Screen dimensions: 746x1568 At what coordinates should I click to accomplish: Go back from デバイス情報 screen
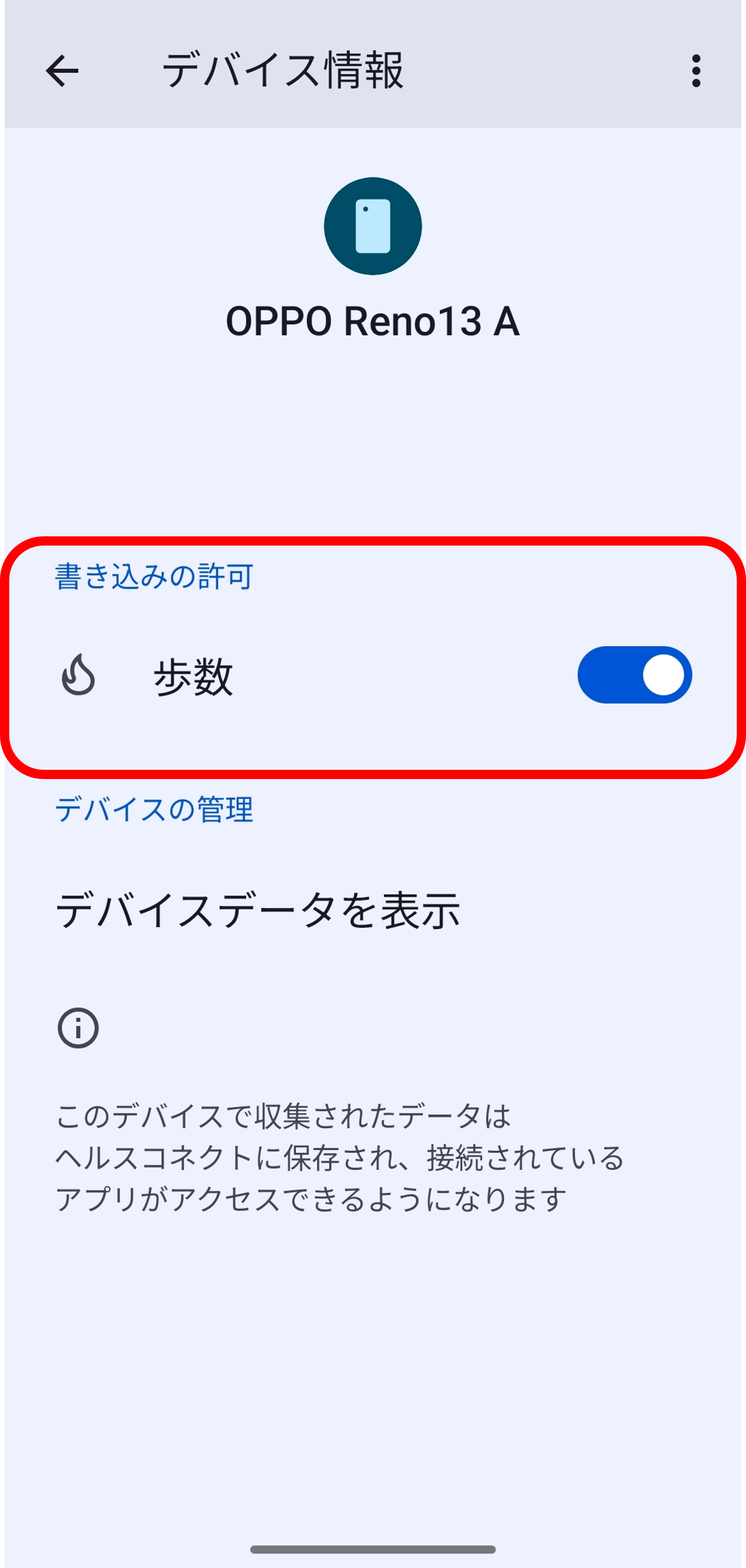pos(62,71)
